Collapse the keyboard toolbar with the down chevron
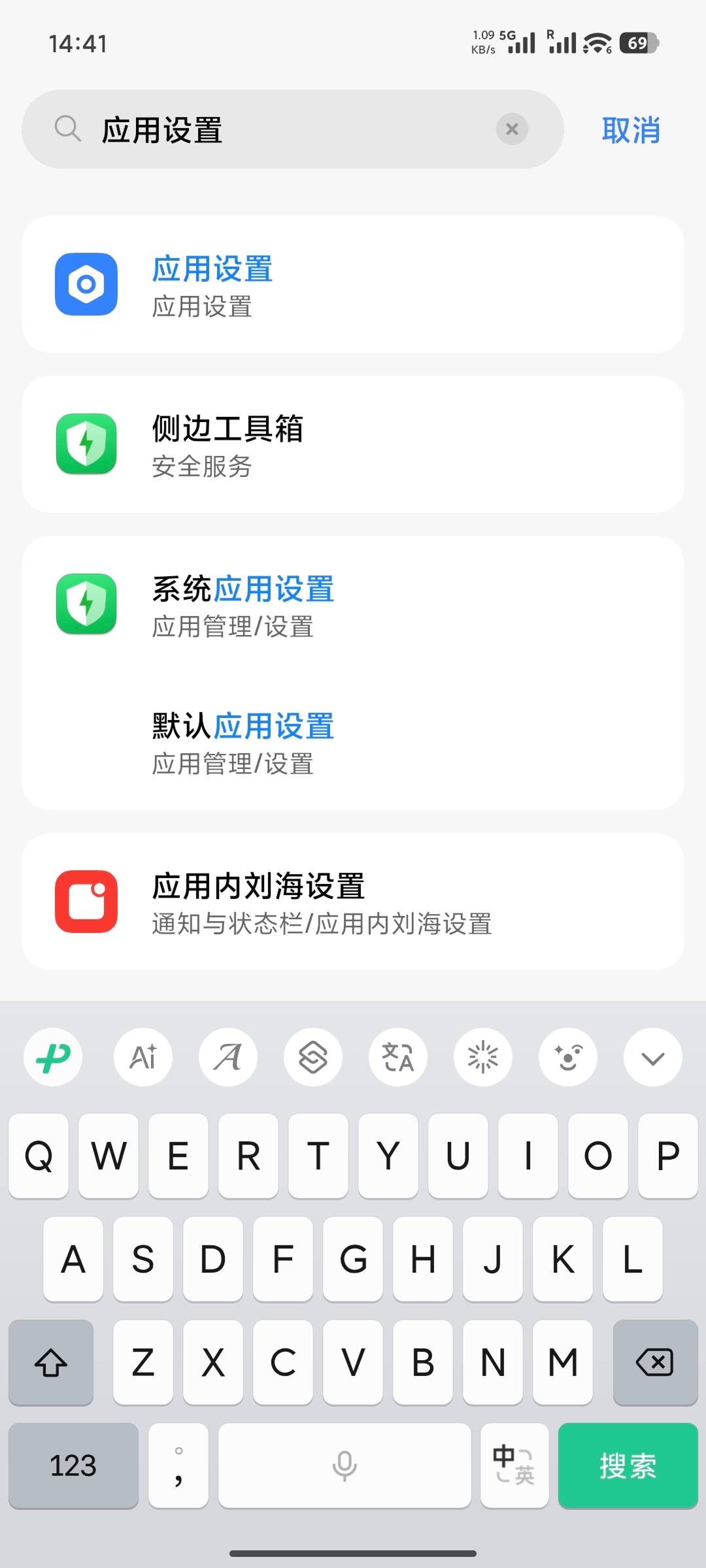Screen dimensions: 706x1568 click(652, 1056)
